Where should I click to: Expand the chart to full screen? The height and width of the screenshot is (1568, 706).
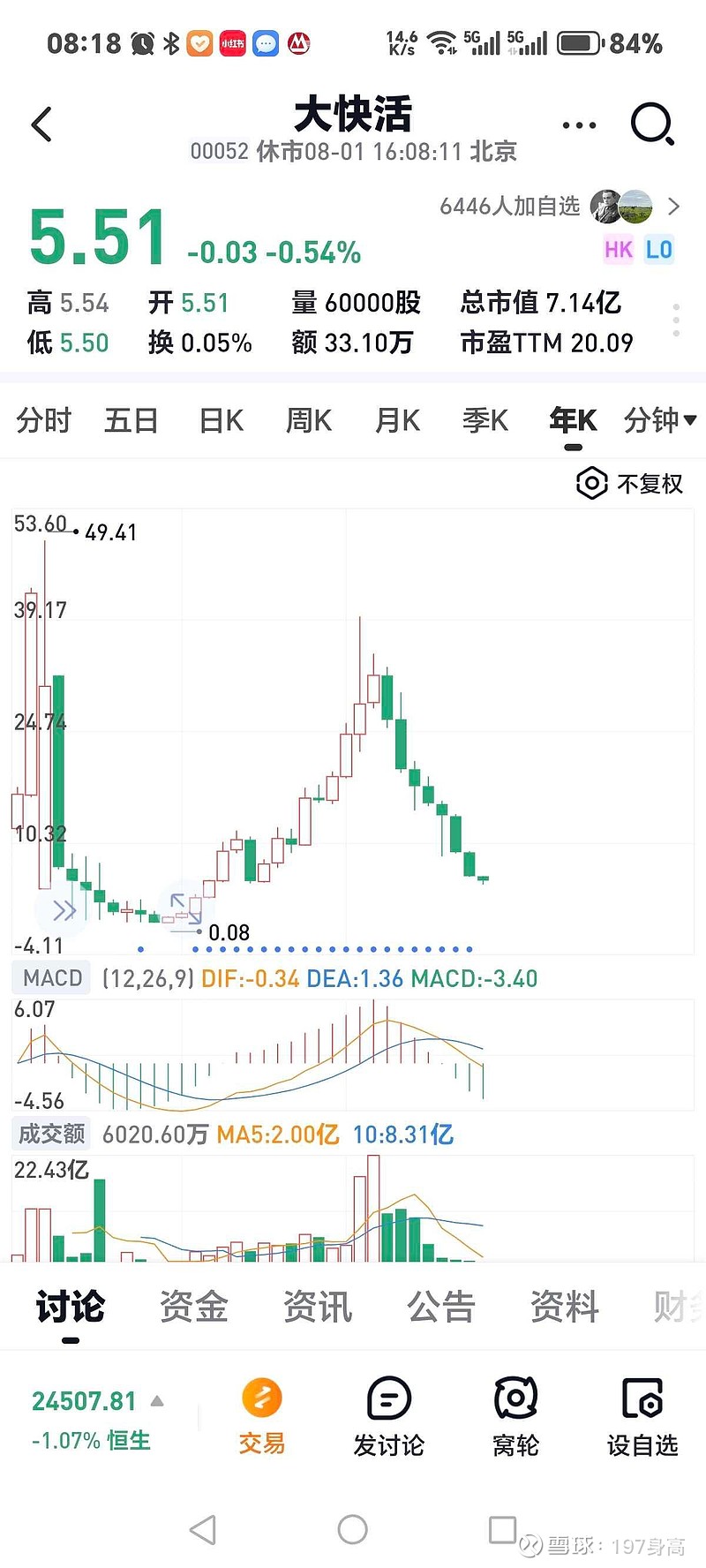click(185, 908)
